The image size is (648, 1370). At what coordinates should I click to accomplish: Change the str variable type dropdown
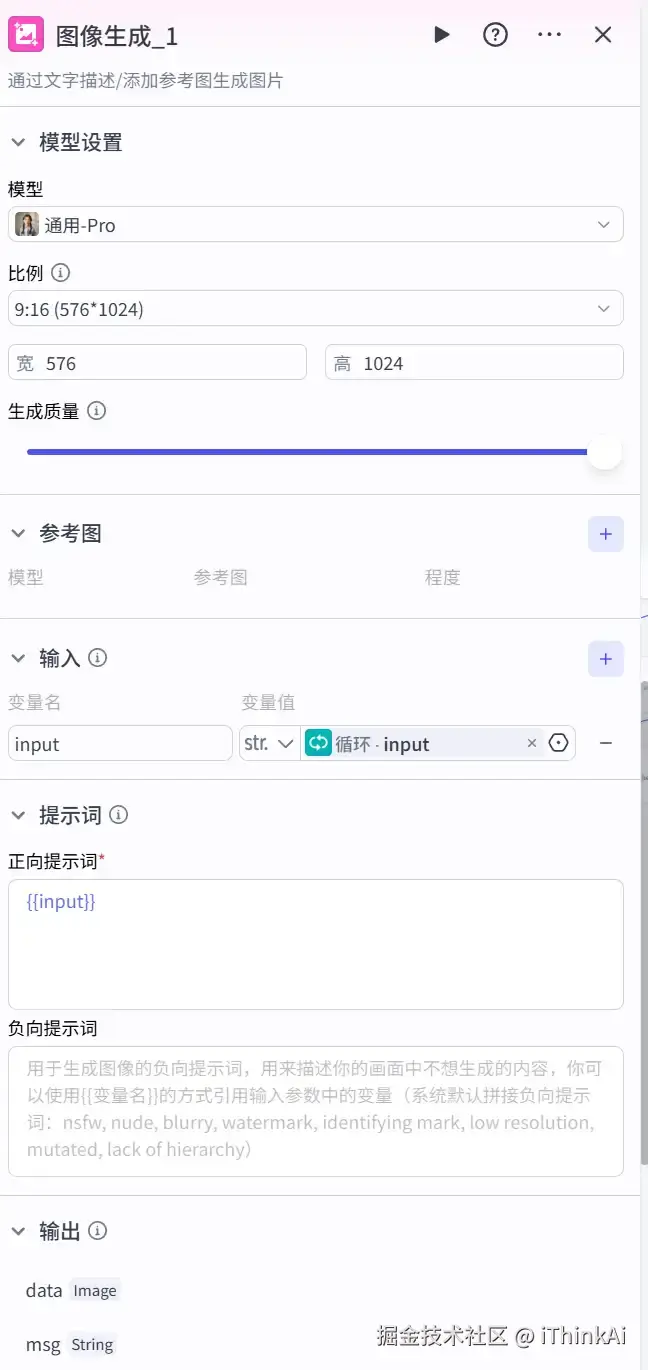(270, 744)
